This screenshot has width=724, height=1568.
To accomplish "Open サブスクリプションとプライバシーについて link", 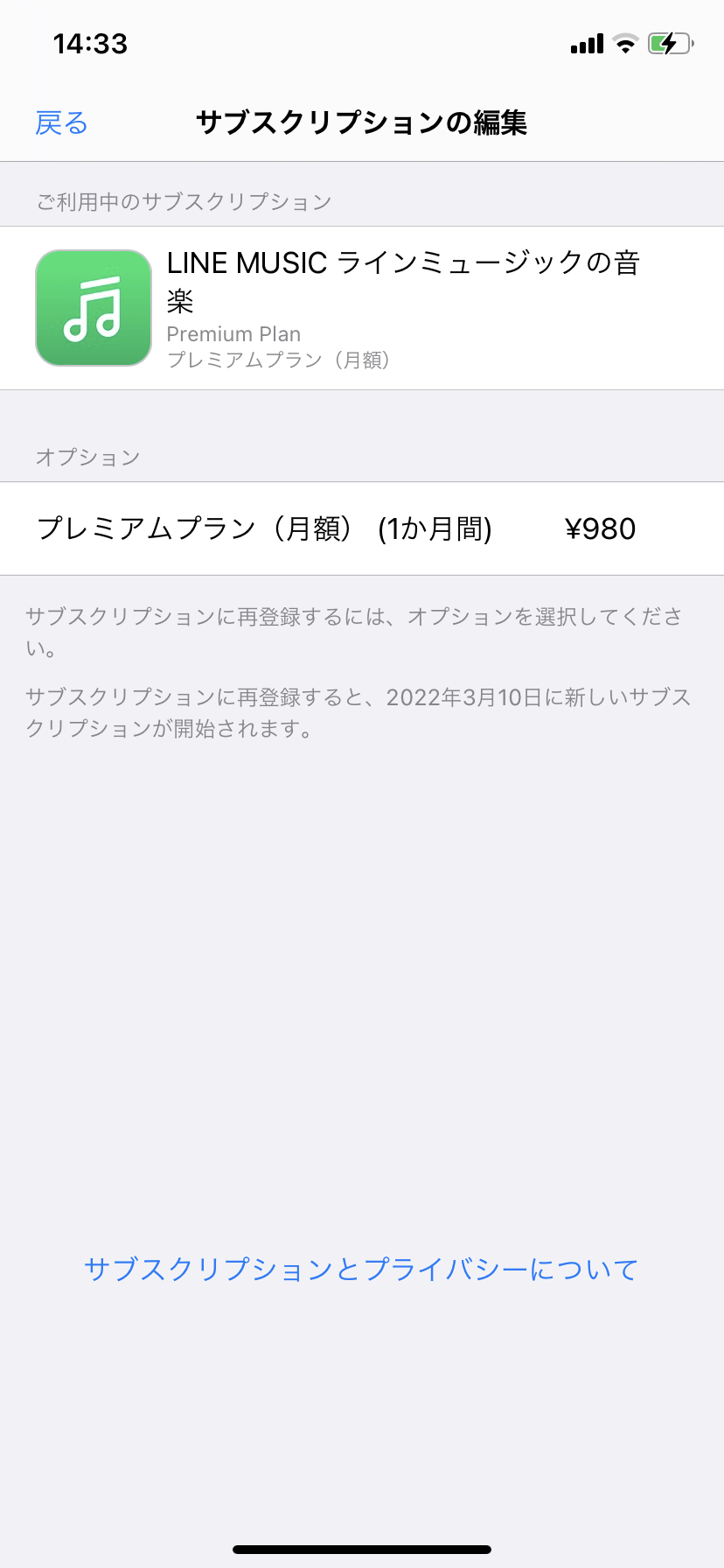I will (361, 1269).
